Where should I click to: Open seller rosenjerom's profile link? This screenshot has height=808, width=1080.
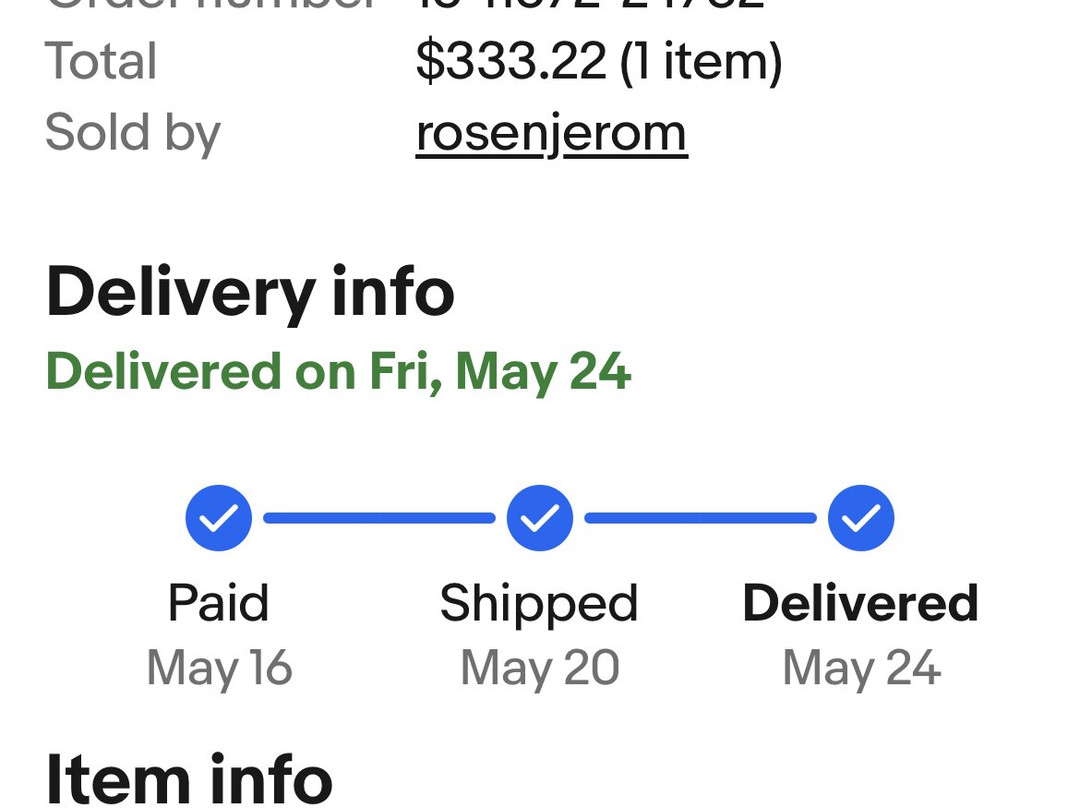552,134
